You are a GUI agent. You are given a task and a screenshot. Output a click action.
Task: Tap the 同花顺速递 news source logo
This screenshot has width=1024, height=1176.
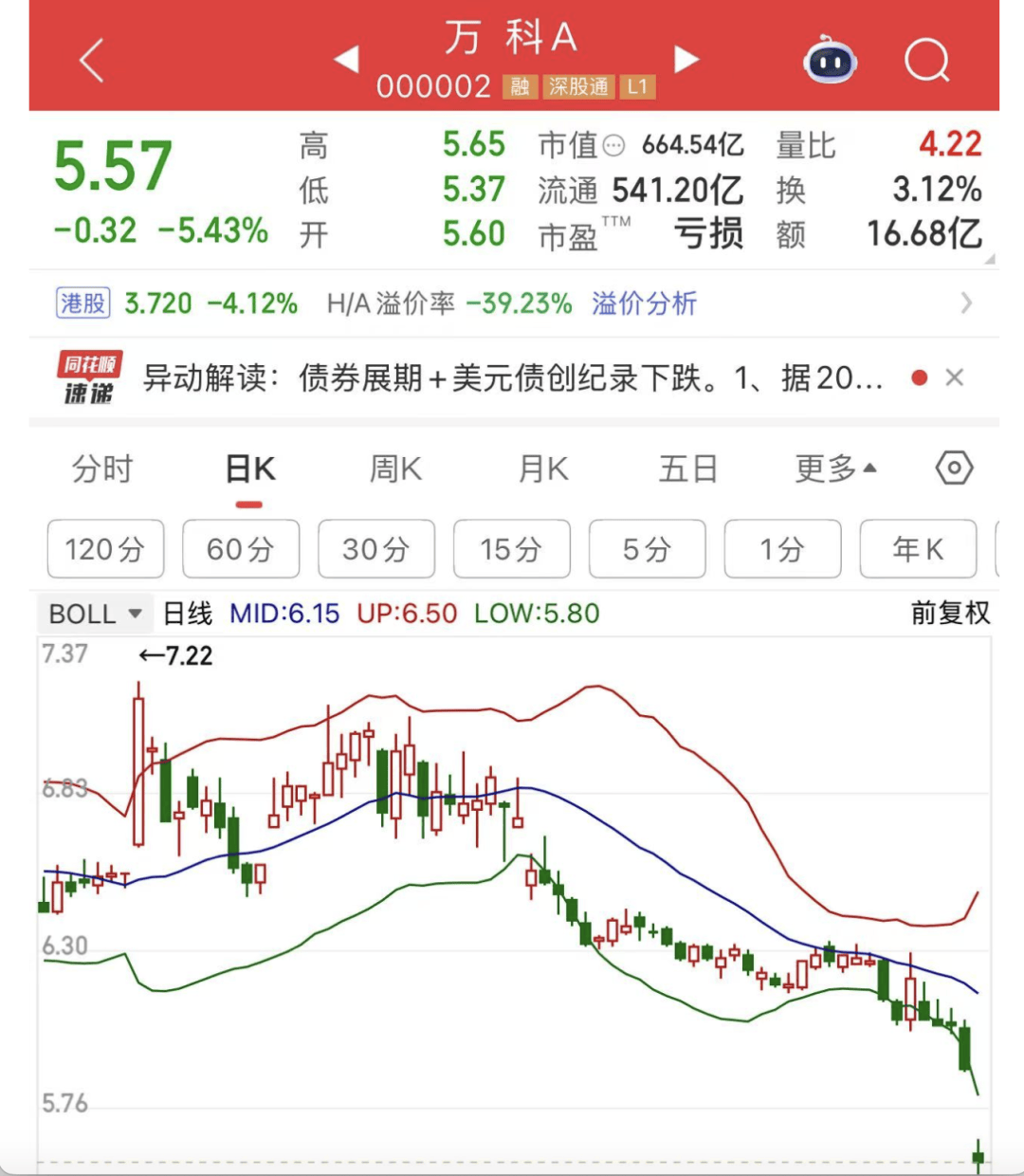coord(88,377)
